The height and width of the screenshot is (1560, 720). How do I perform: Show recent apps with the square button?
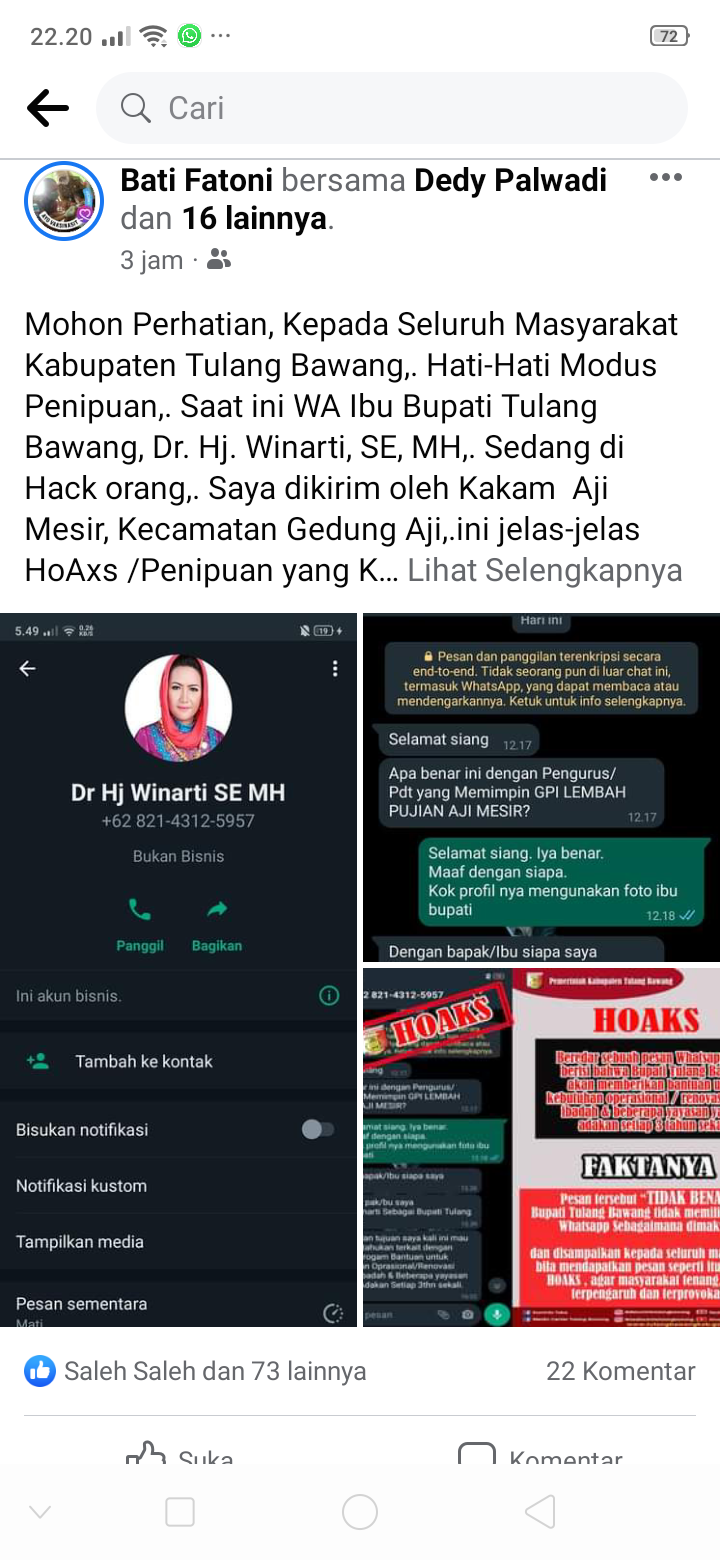coord(180,1512)
